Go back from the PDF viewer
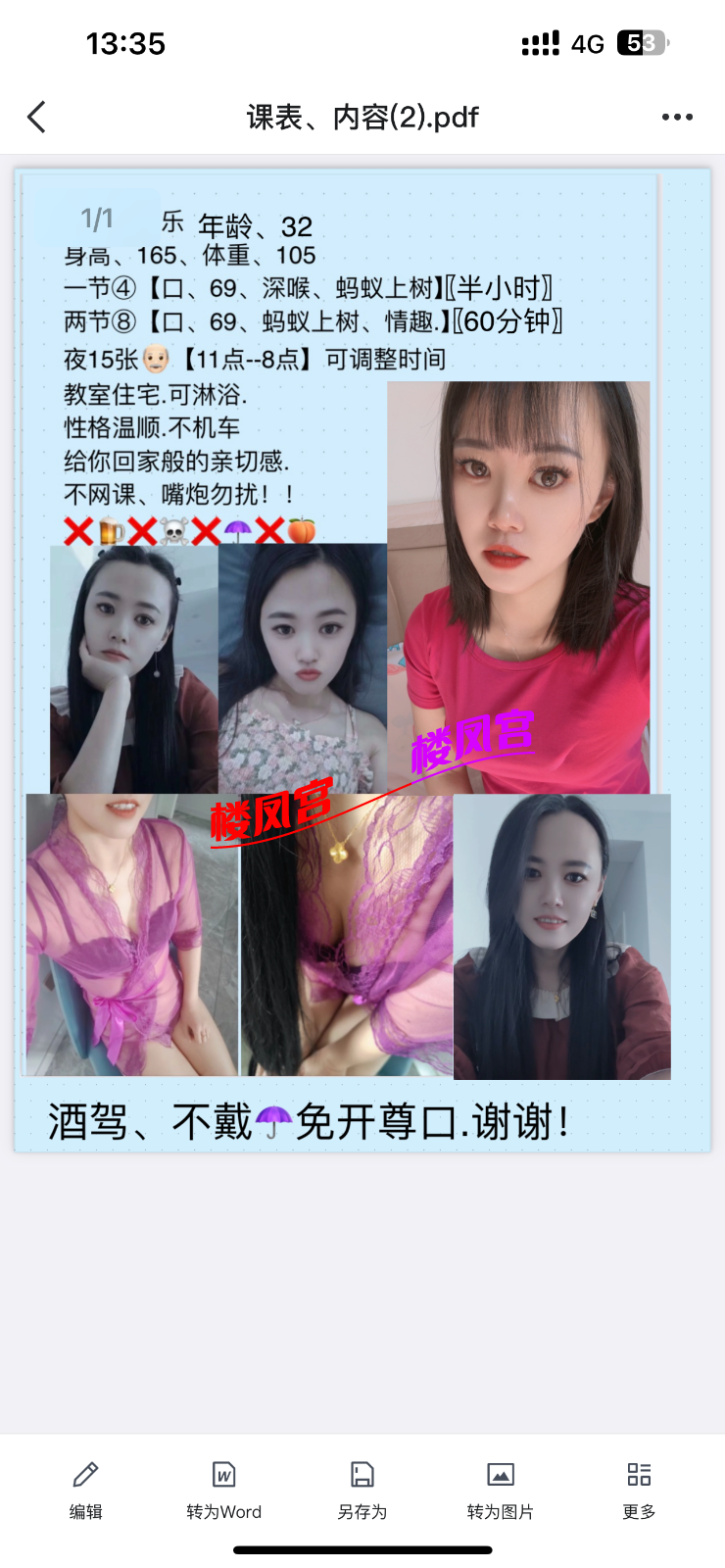The image size is (725, 1568). pos(37,118)
